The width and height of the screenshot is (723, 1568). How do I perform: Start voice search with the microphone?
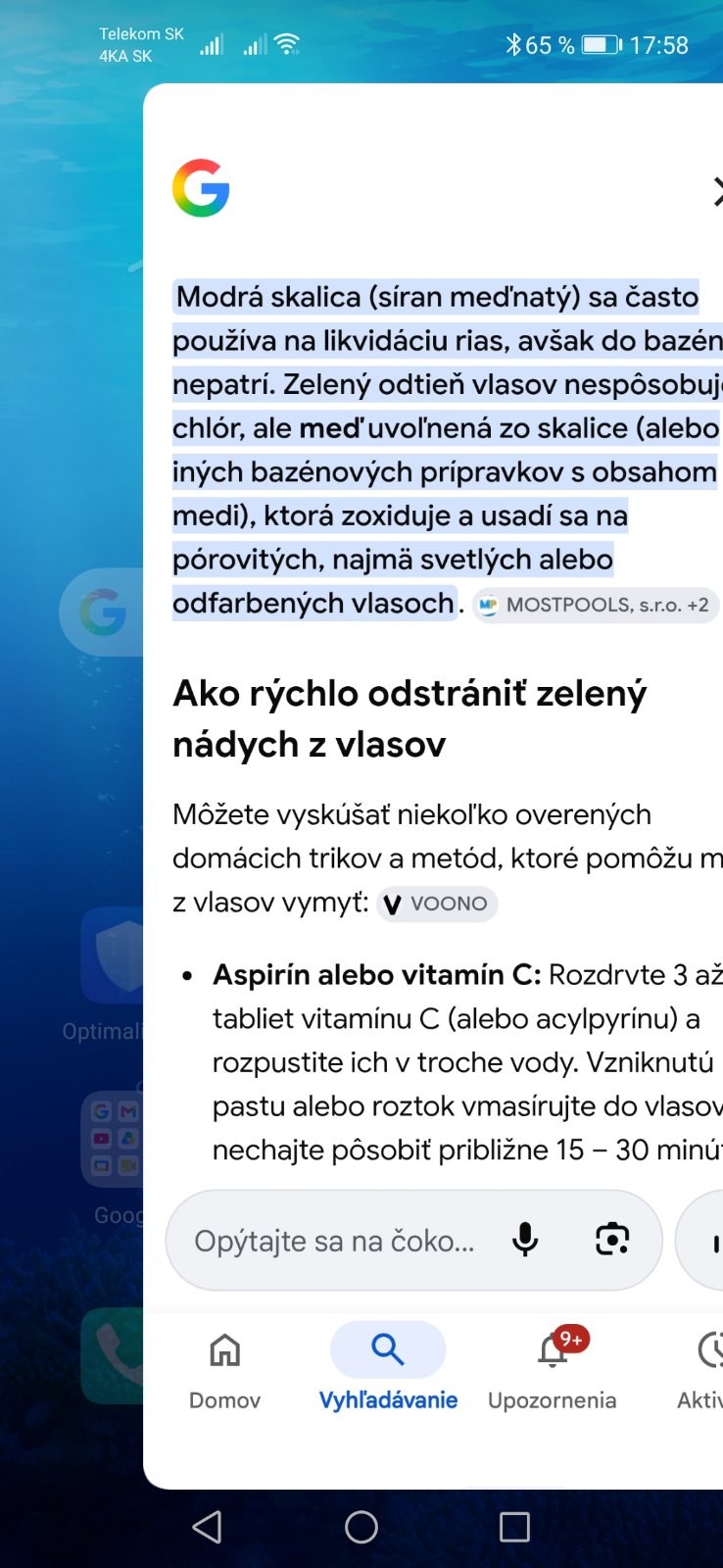click(525, 1241)
